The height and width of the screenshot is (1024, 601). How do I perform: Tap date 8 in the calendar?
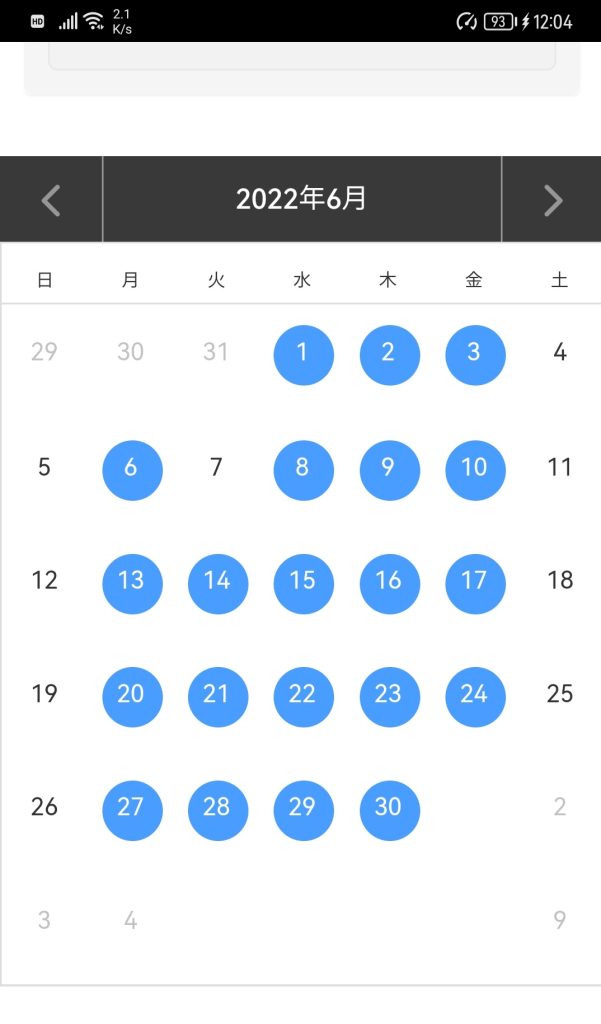[x=303, y=470]
